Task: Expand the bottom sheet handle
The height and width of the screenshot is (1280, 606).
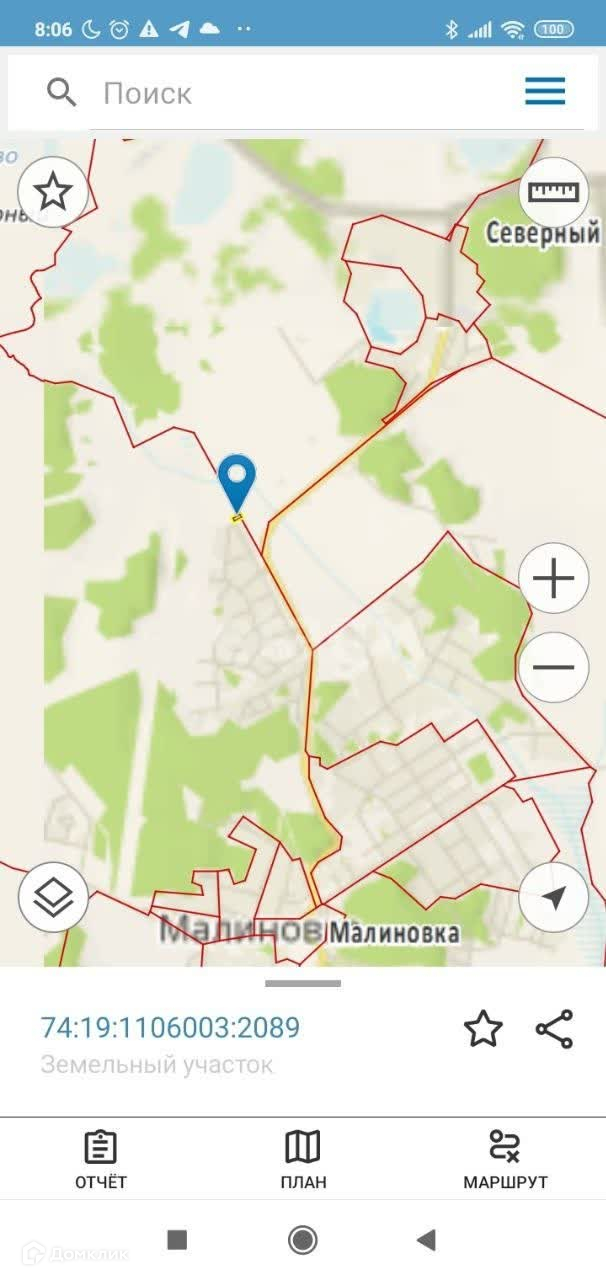Action: click(303, 983)
